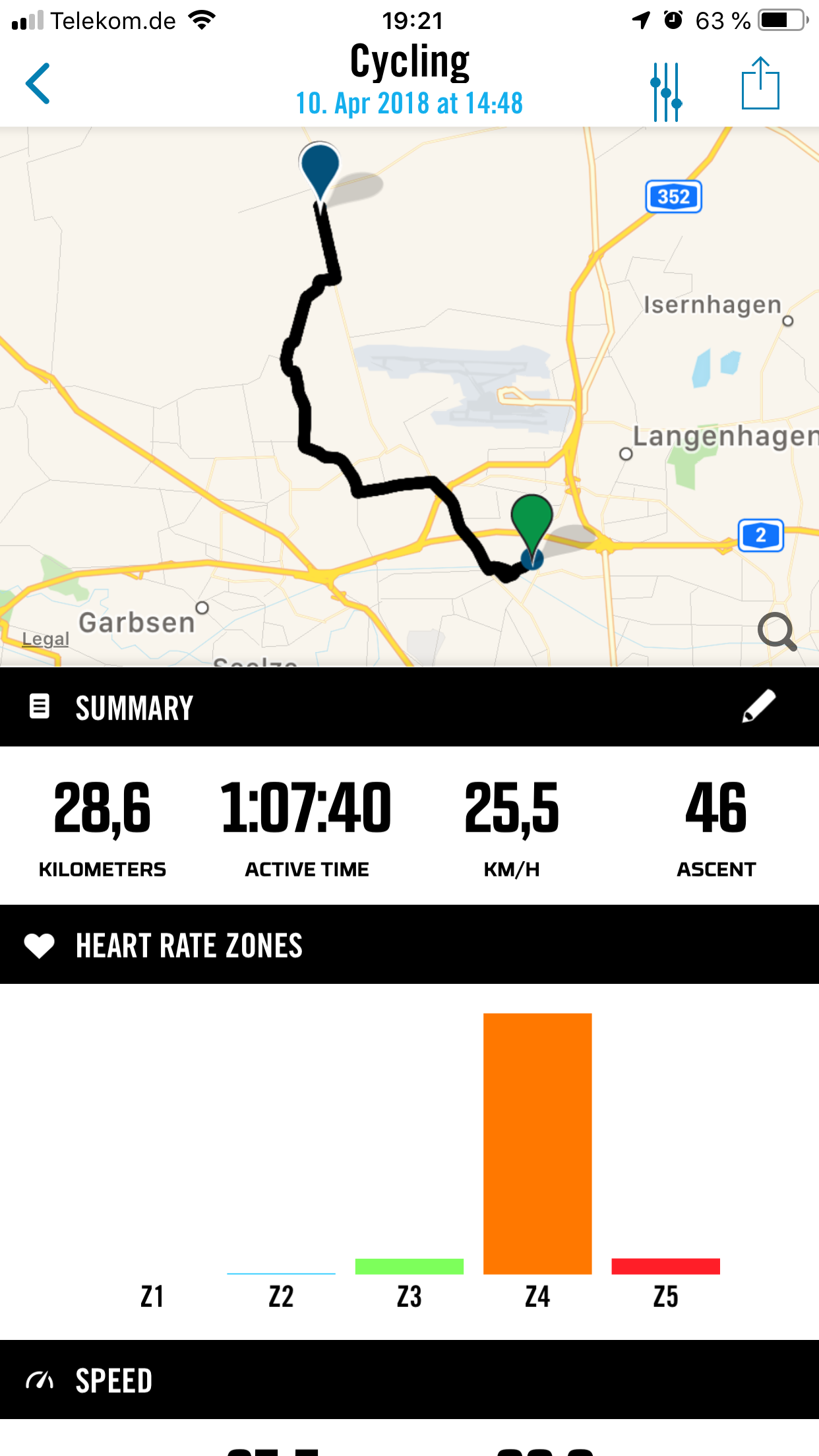The height and width of the screenshot is (1456, 819).
Task: Edit the summary with the pencil icon
Action: (x=759, y=707)
